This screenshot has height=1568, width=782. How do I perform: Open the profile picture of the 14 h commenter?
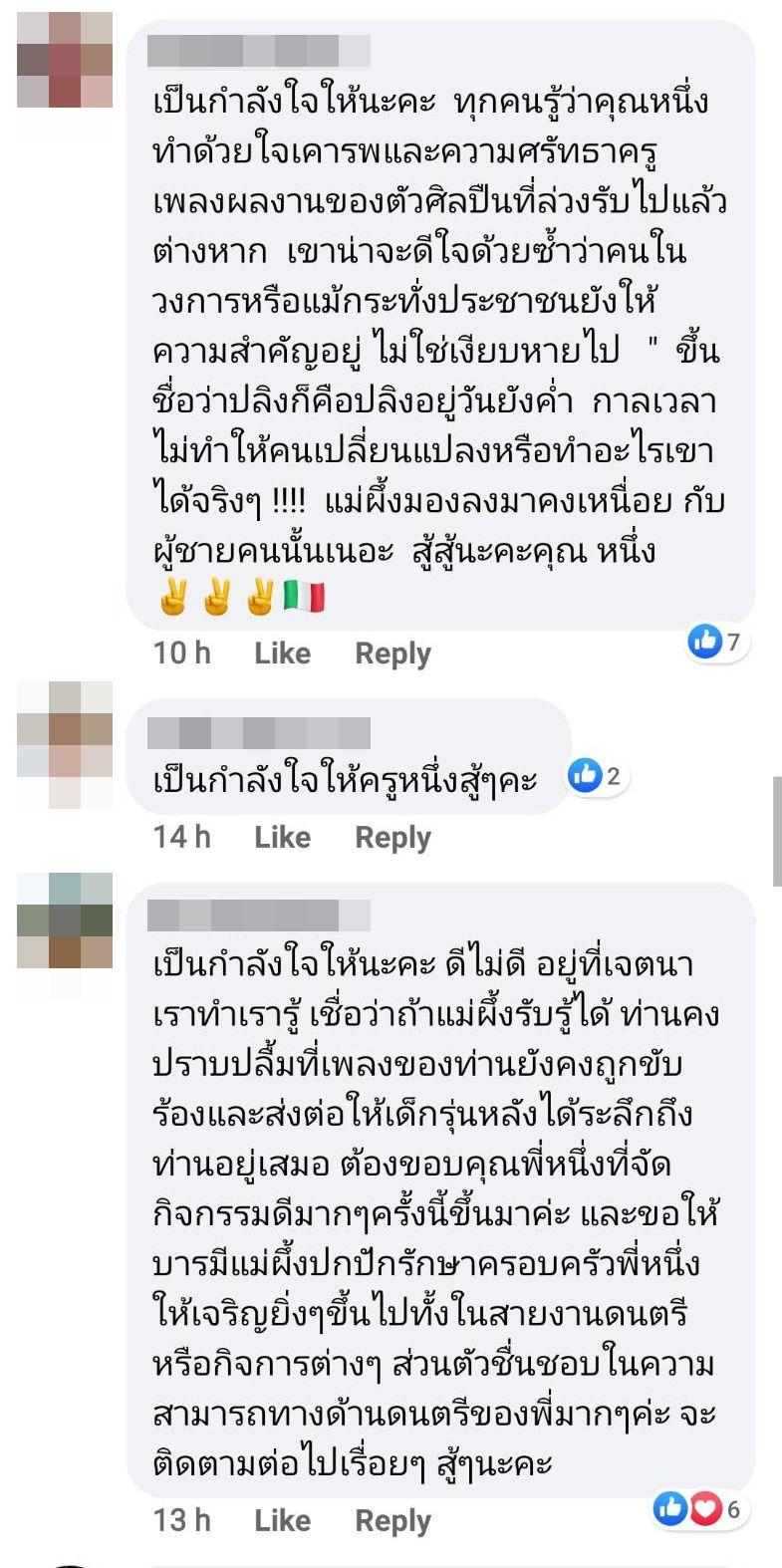coord(65,743)
